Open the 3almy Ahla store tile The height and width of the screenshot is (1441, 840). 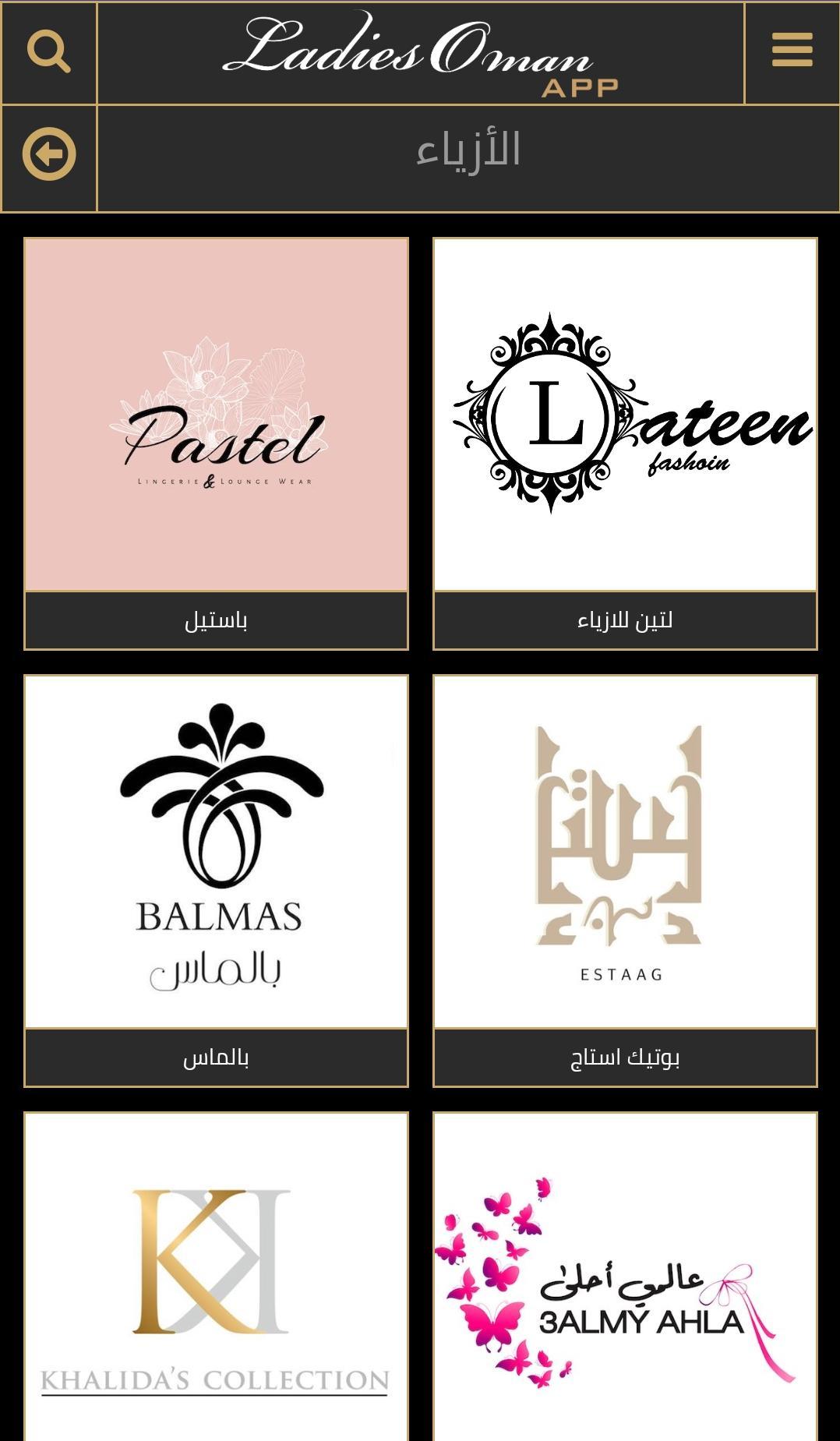coord(625,1278)
